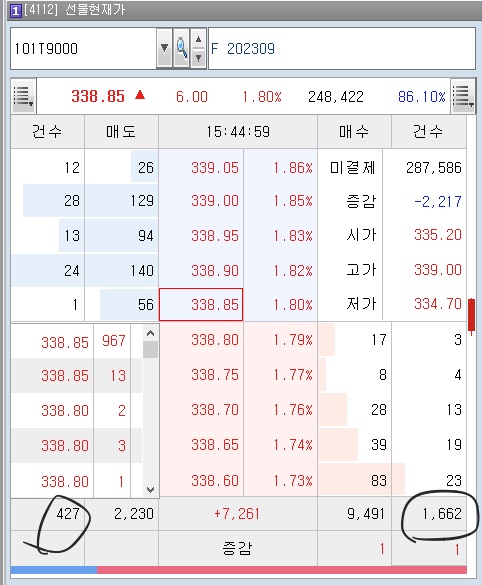The image size is (482, 585).
Task: Step to the previous symbol with up arrow
Action: (x=198, y=39)
